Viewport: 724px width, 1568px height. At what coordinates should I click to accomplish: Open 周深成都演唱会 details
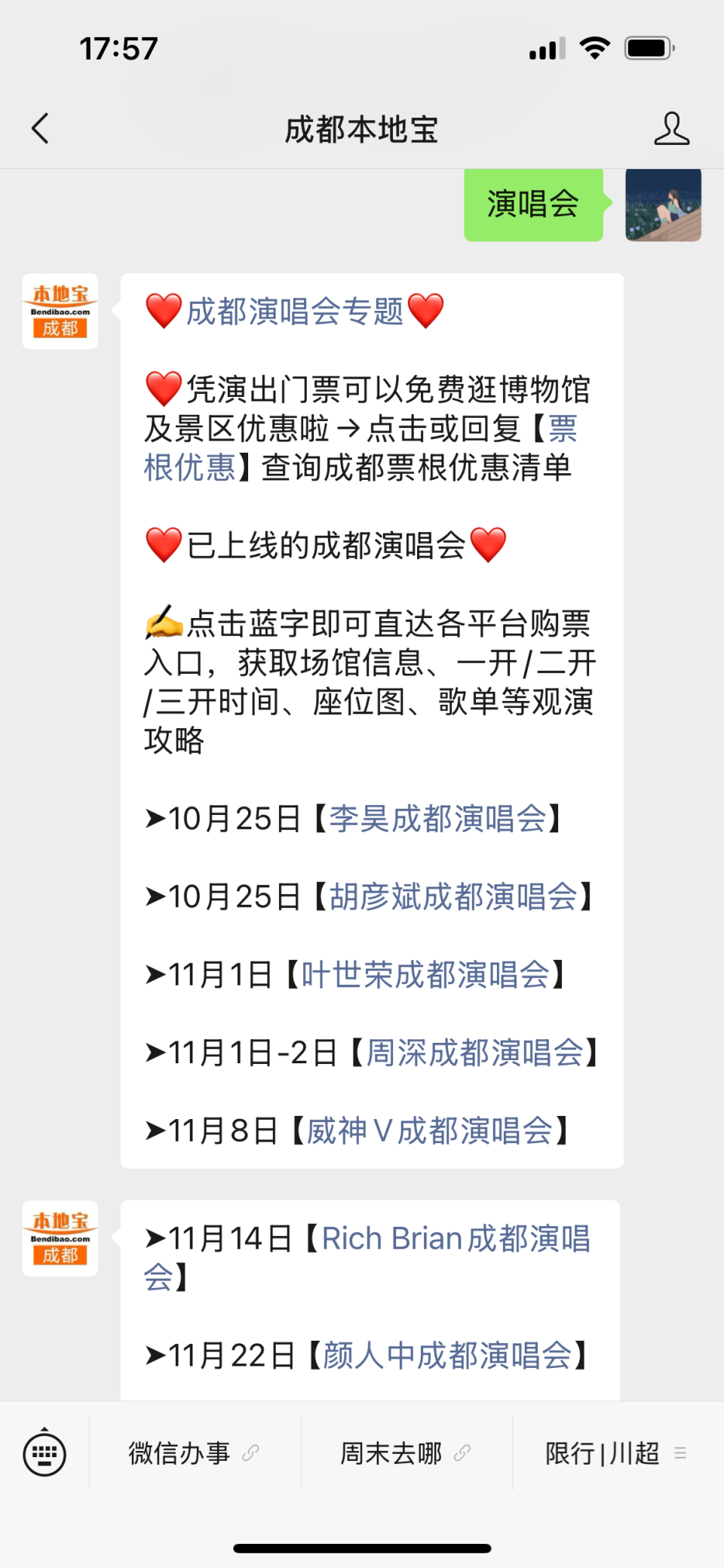click(479, 1053)
